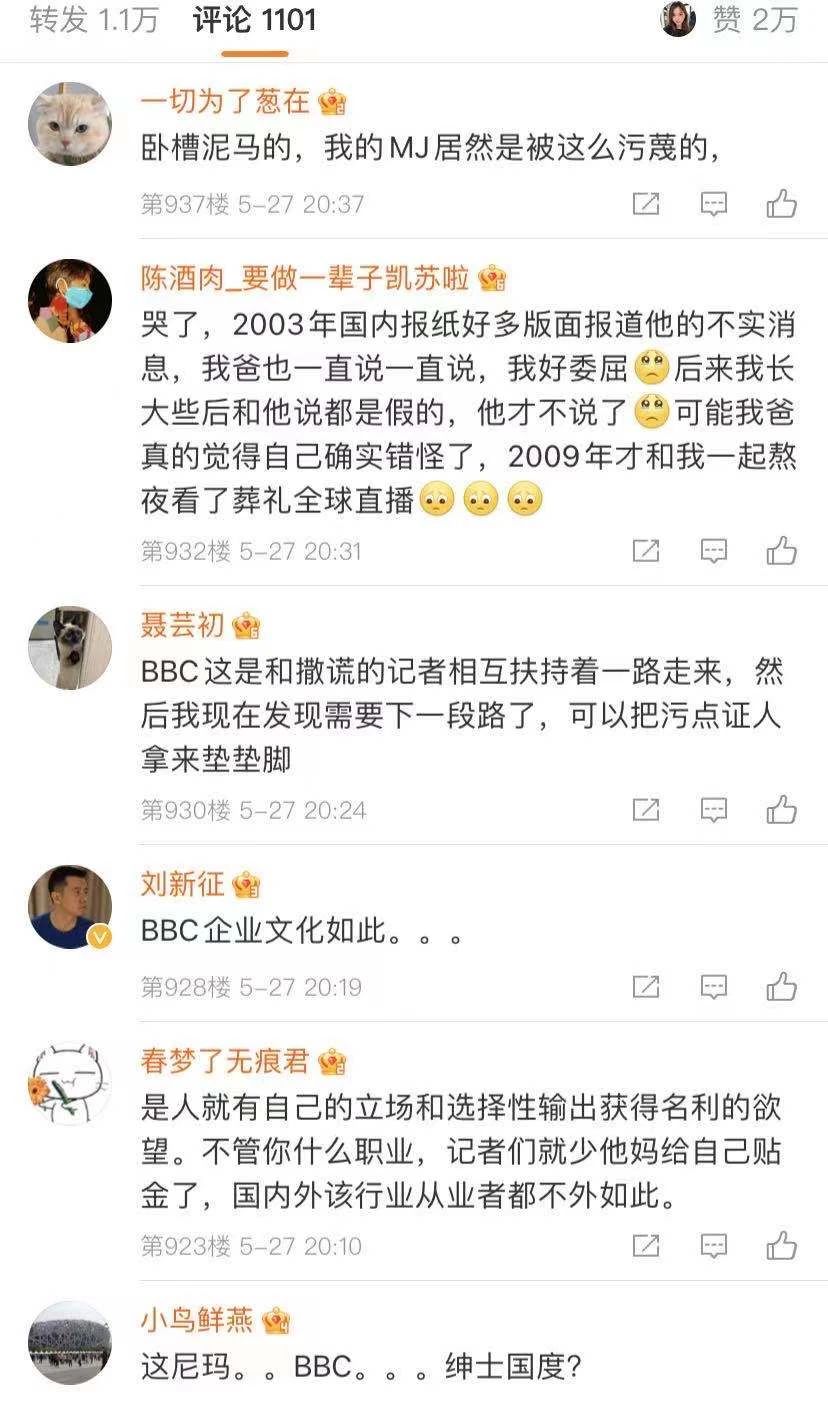Switch to the 评论 comments tab
The height and width of the screenshot is (1407, 828).
coord(254,20)
